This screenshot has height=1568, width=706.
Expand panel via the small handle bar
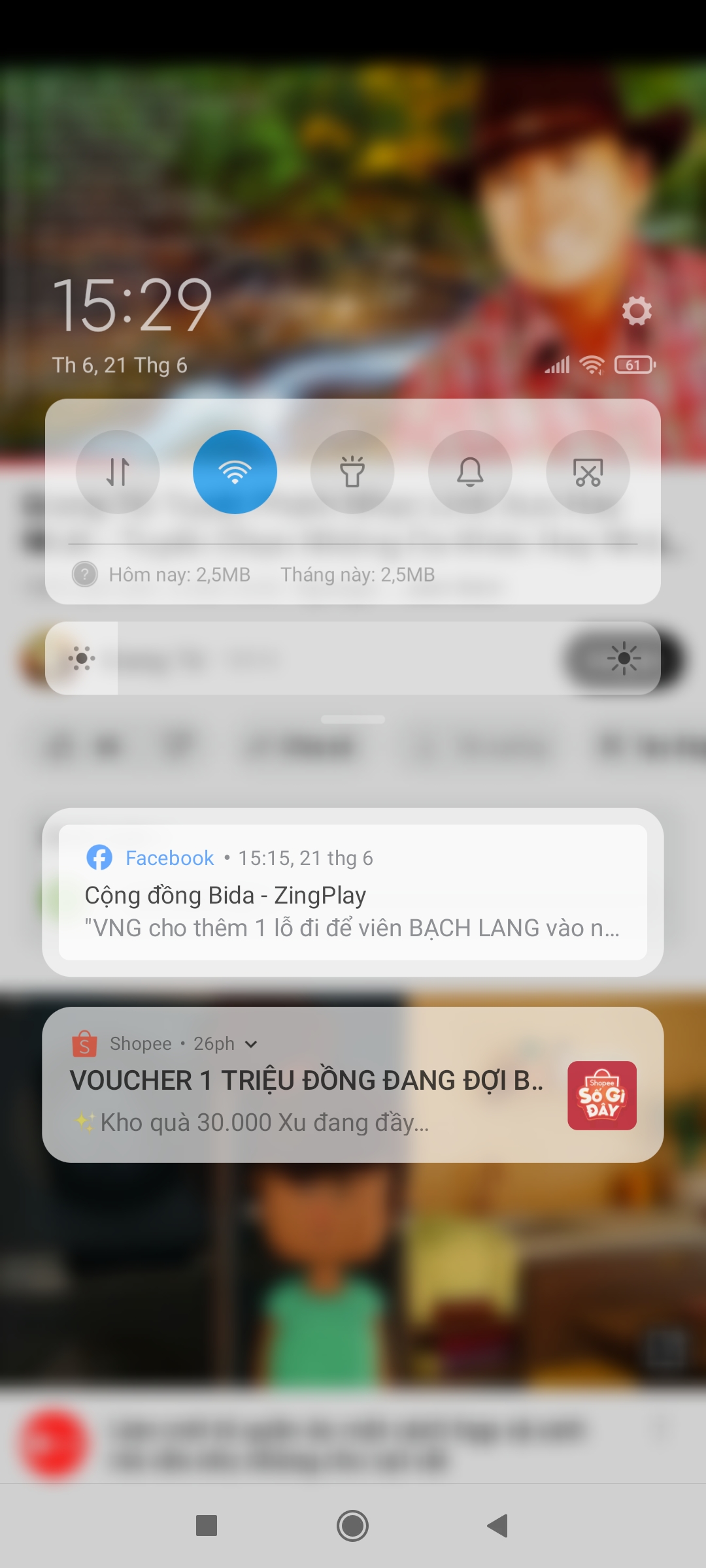[353, 719]
